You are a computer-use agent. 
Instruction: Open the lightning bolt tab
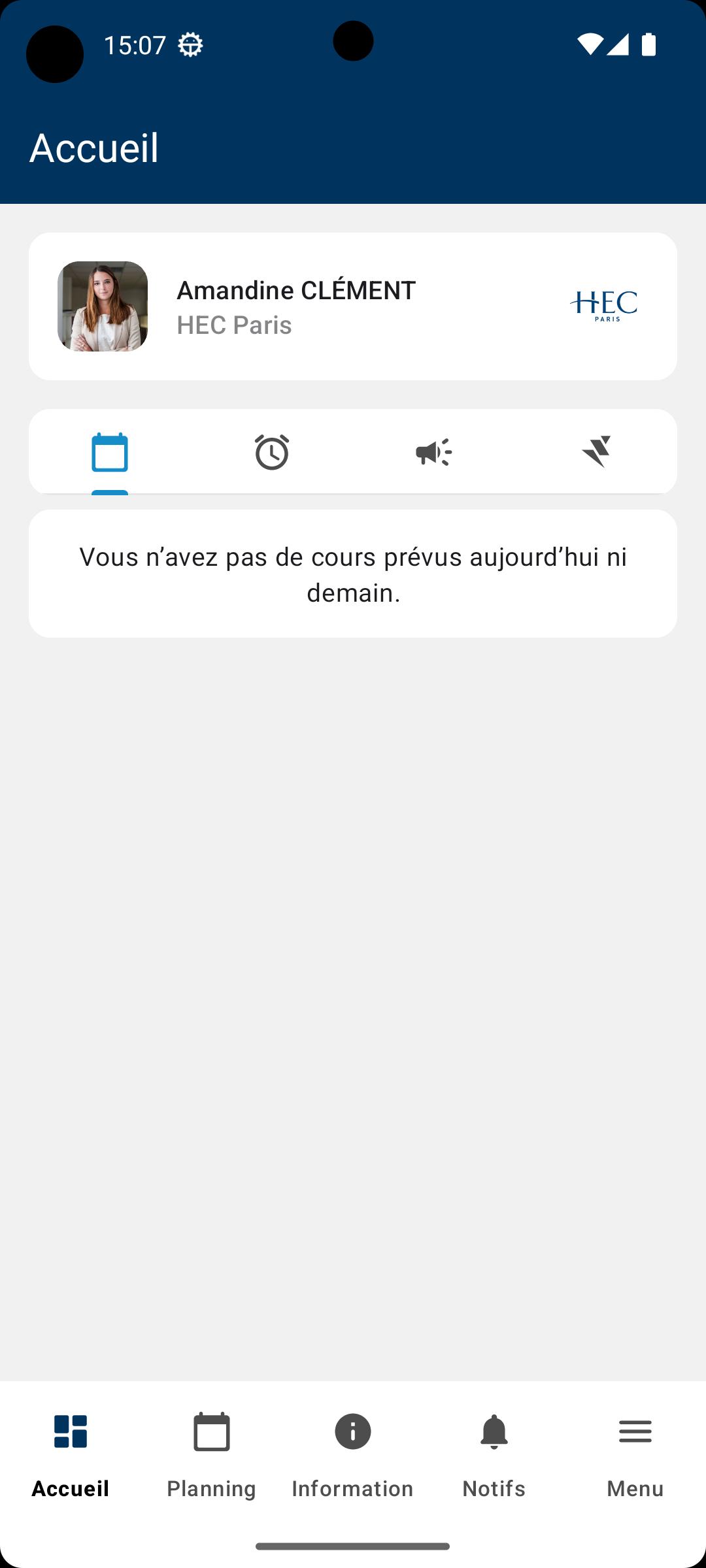pyautogui.click(x=596, y=452)
